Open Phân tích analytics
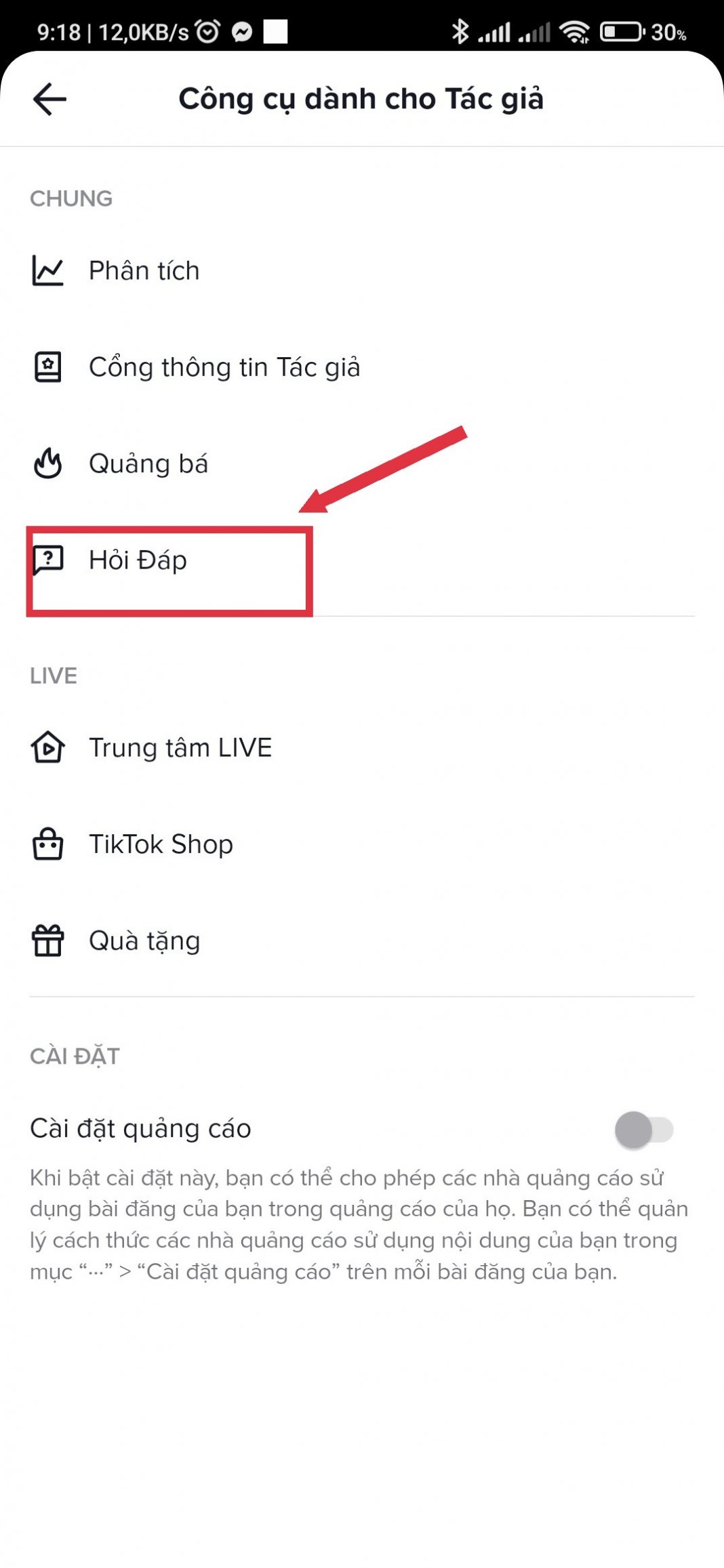This screenshot has height=1568, width=724. click(x=144, y=271)
